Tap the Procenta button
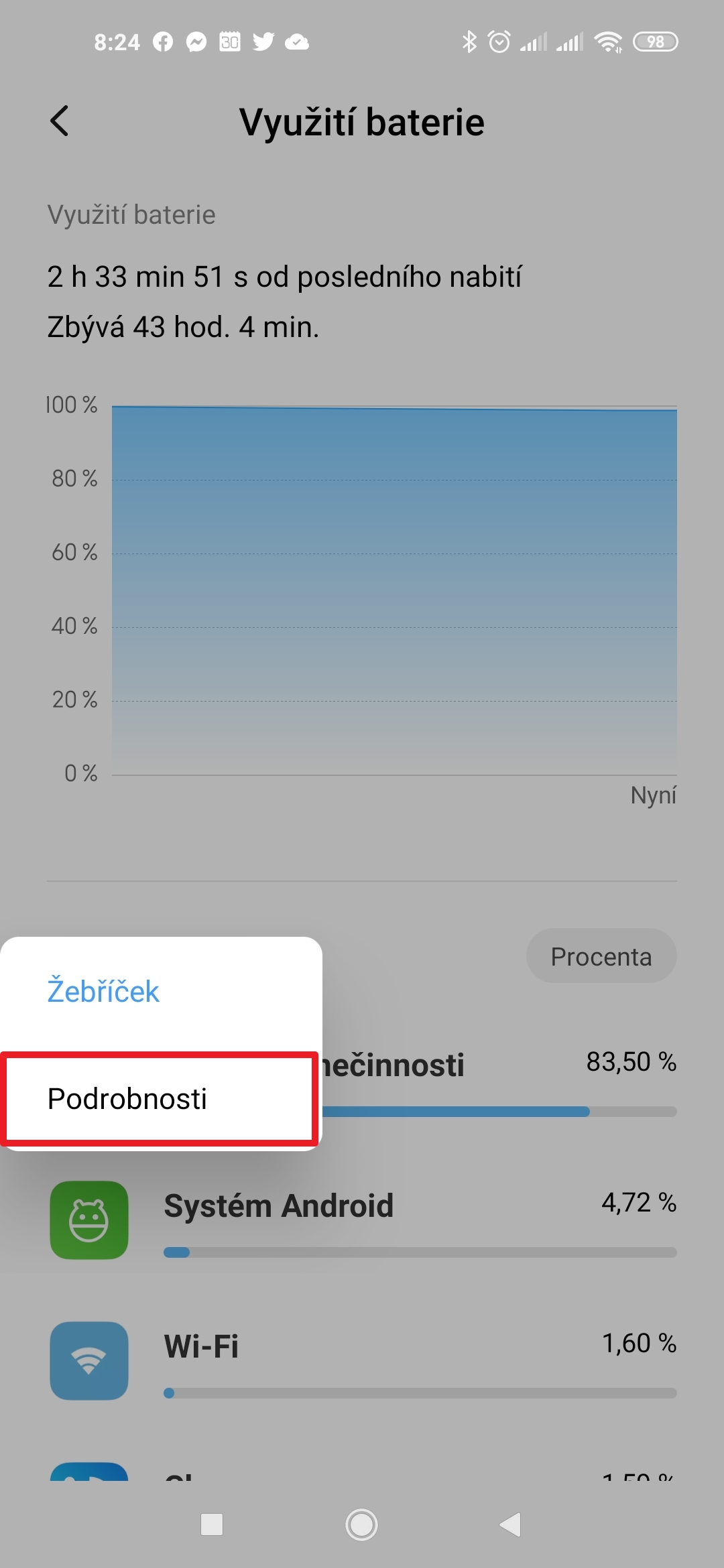Image resolution: width=724 pixels, height=1568 pixels. [x=601, y=956]
